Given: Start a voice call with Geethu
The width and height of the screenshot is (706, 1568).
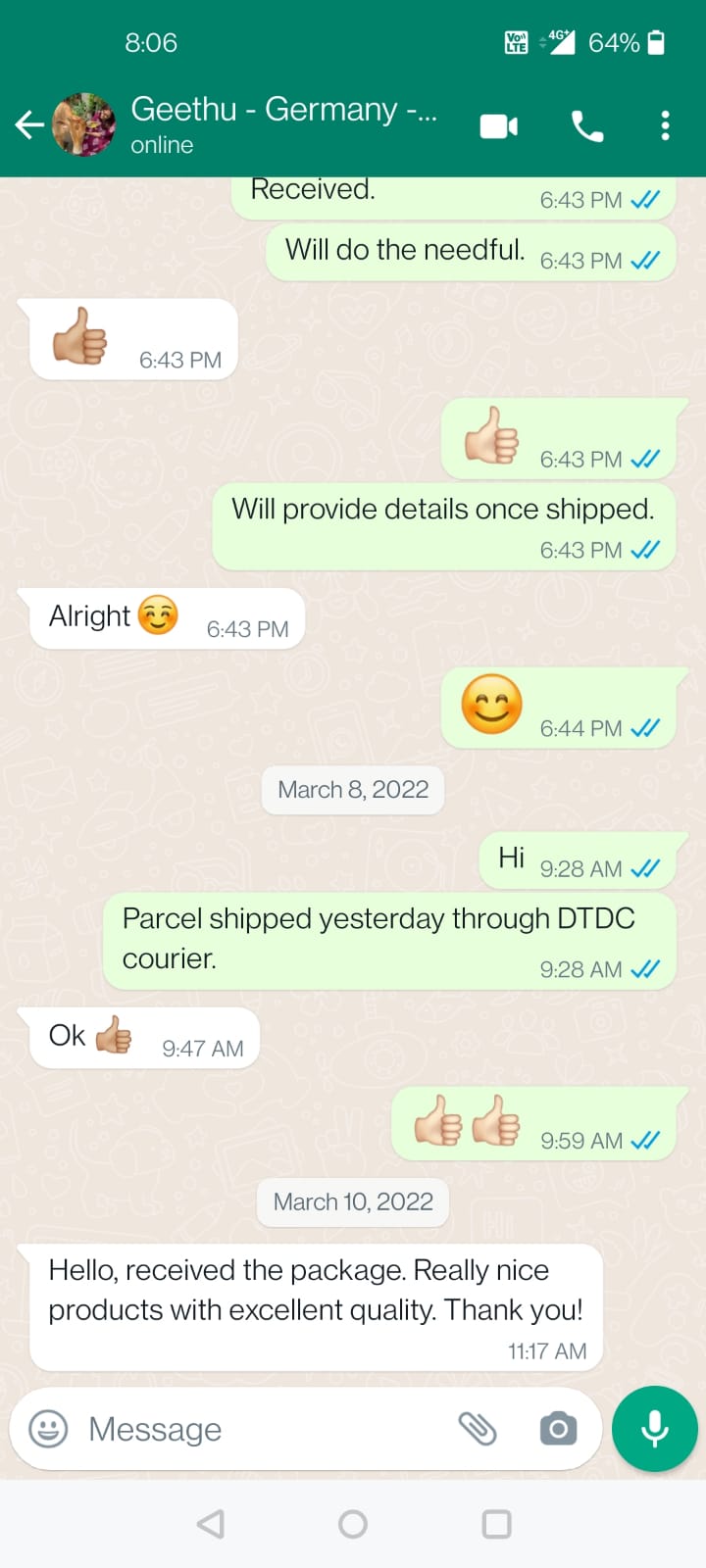Looking at the screenshot, I should click(x=587, y=126).
